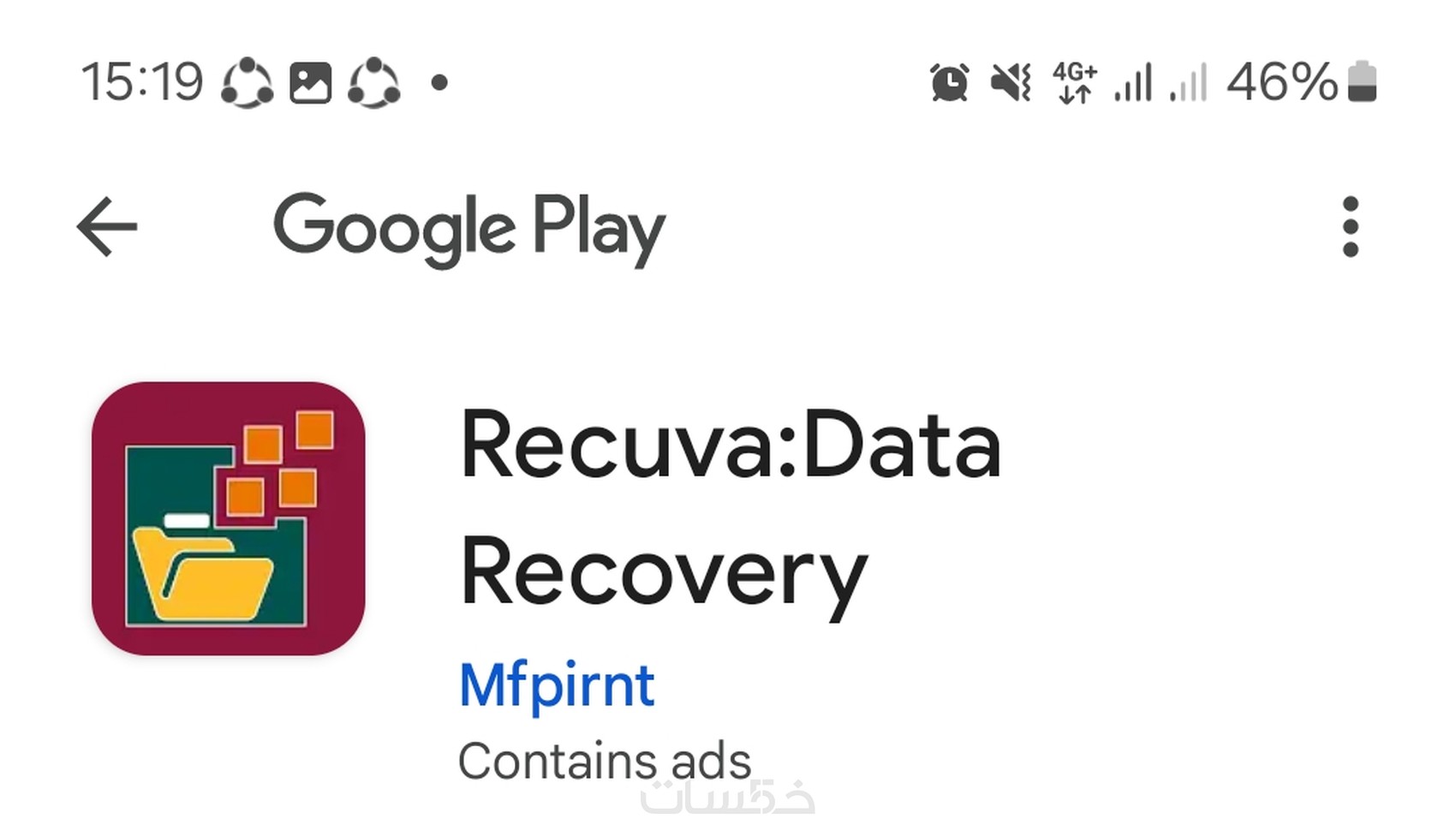This screenshot has width=1456, height=831.
Task: Go back using the arrow icon
Action: 107,227
